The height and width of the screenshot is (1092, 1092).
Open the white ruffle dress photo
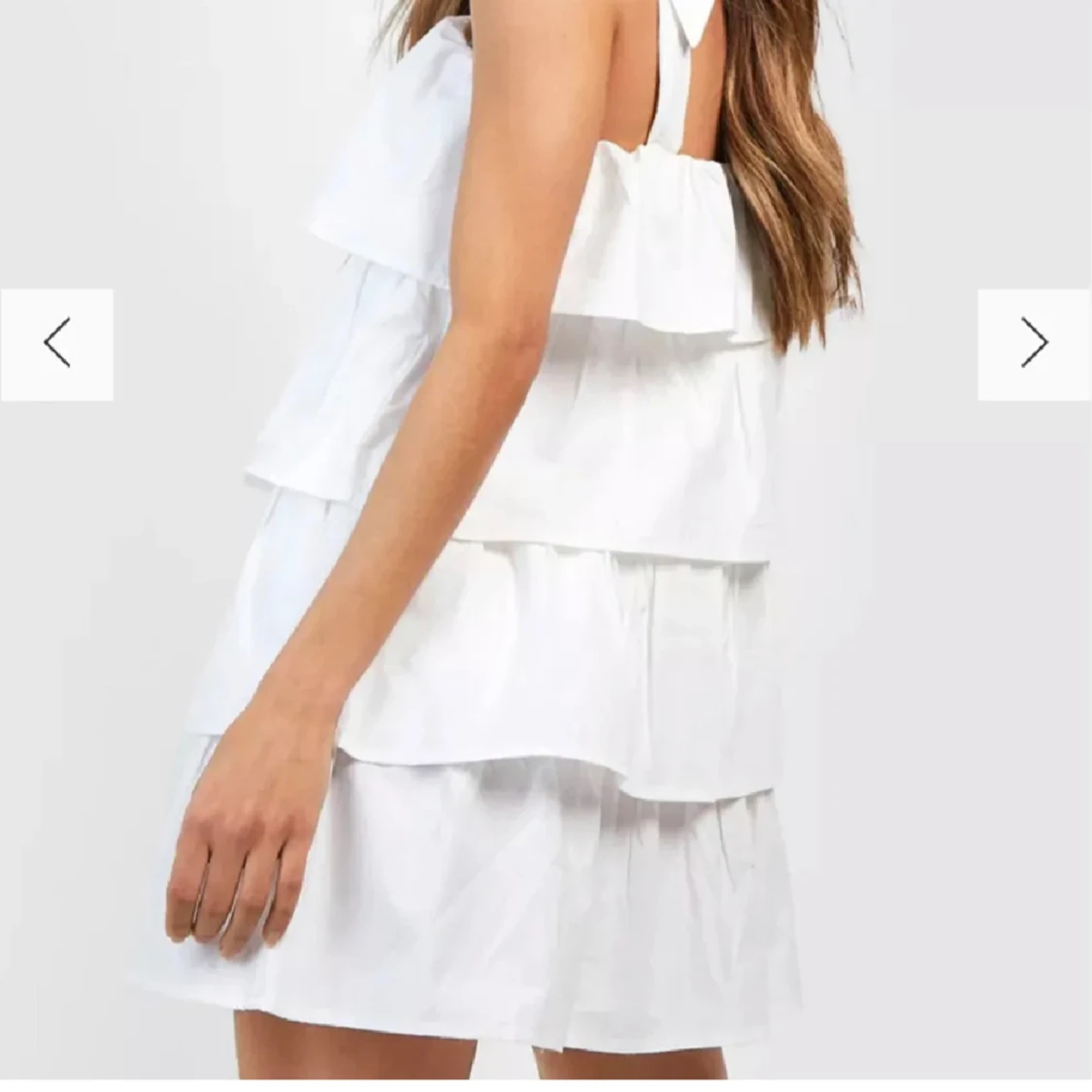[x=544, y=582]
